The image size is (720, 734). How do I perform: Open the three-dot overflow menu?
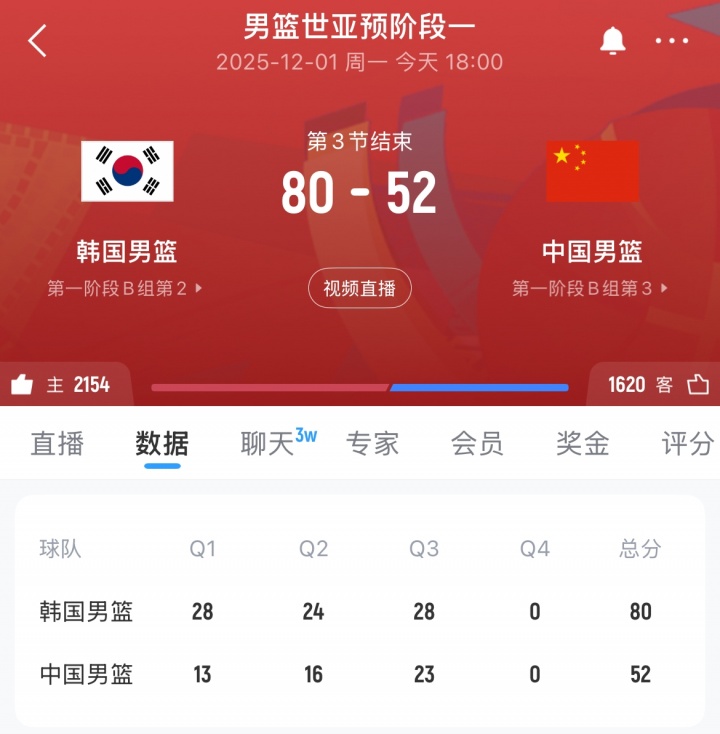click(672, 41)
